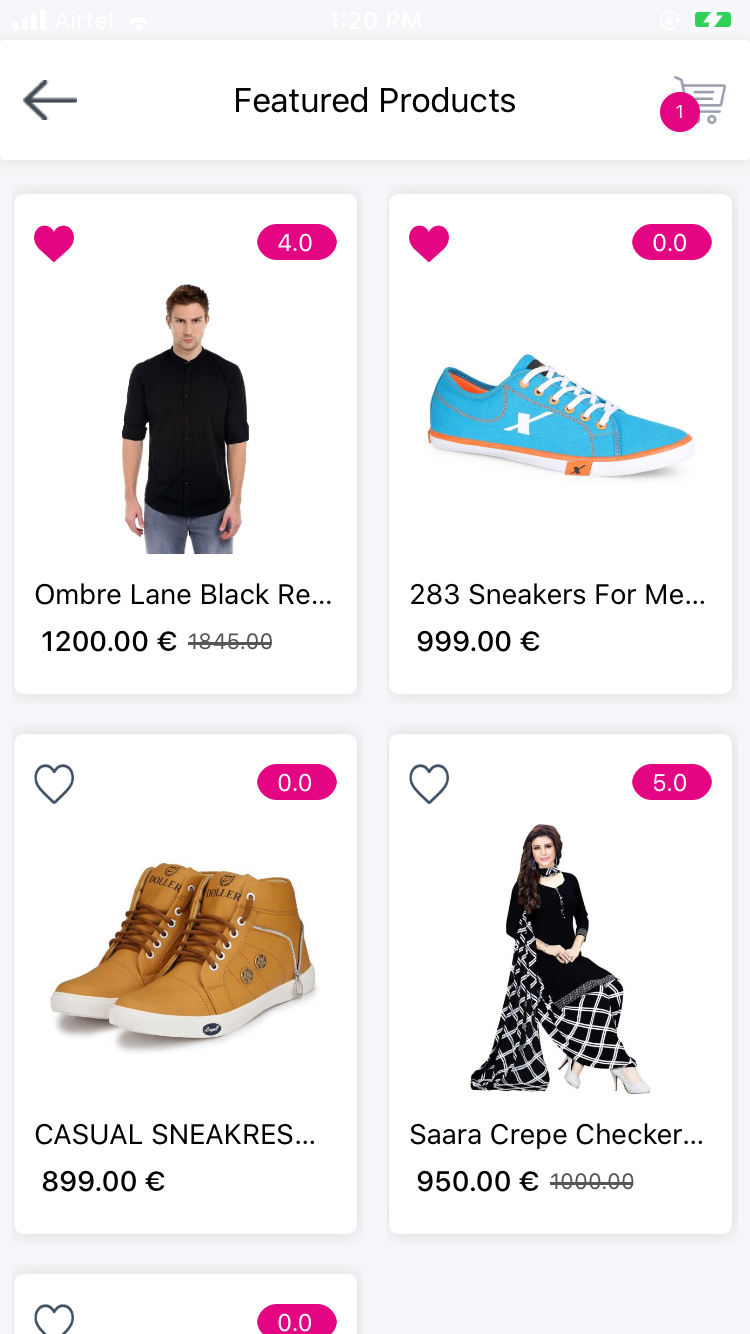Add CASUAL SNEAKRES to favorites
The image size is (750, 1334).
(x=54, y=783)
